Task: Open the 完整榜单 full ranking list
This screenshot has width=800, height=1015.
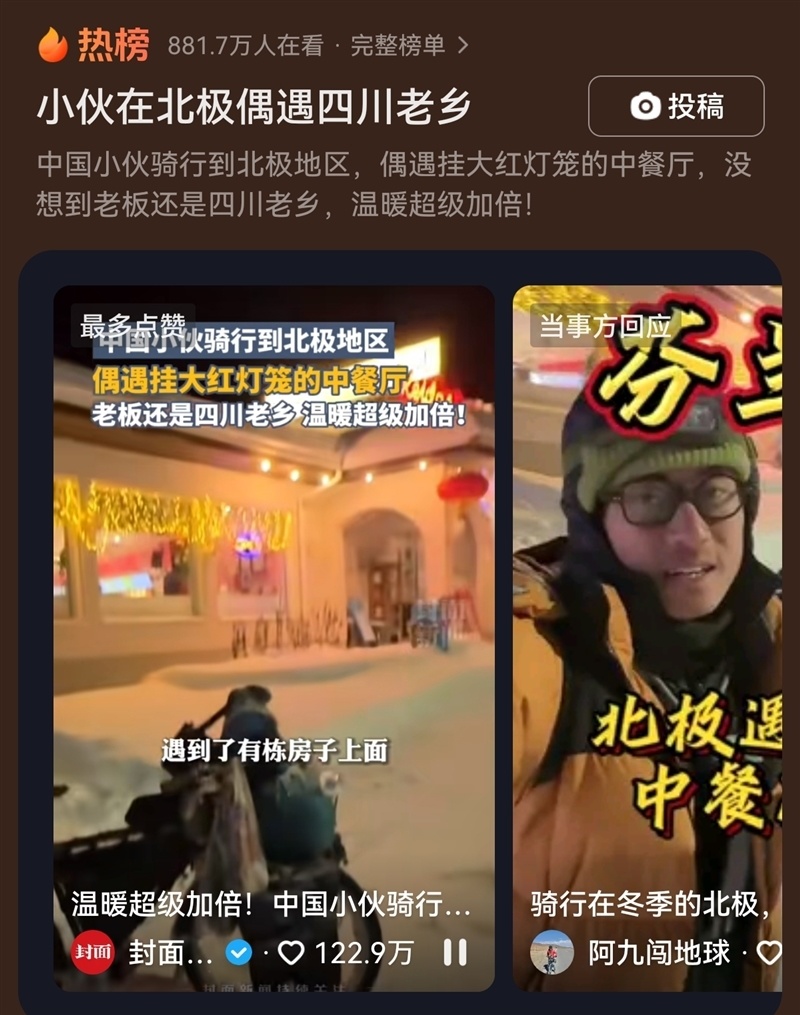Action: coord(409,45)
